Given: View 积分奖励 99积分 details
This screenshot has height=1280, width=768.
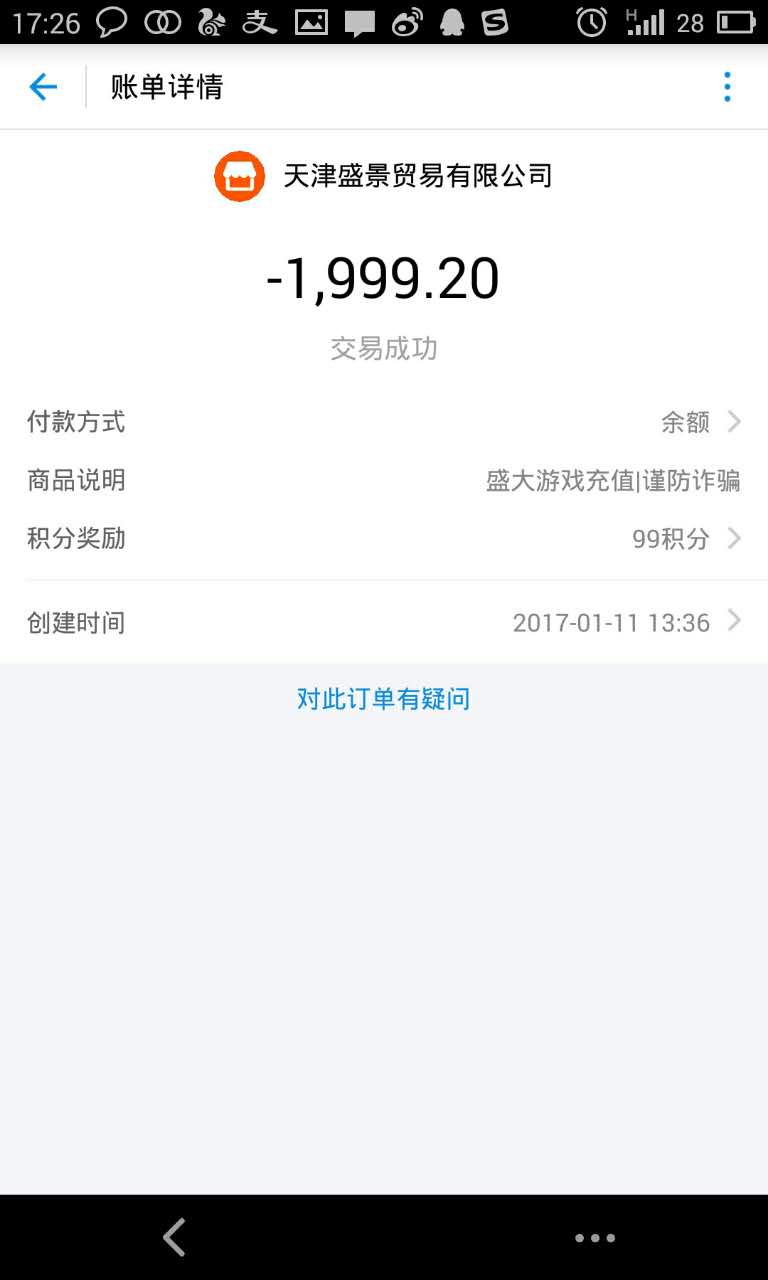Looking at the screenshot, I should pos(384,539).
